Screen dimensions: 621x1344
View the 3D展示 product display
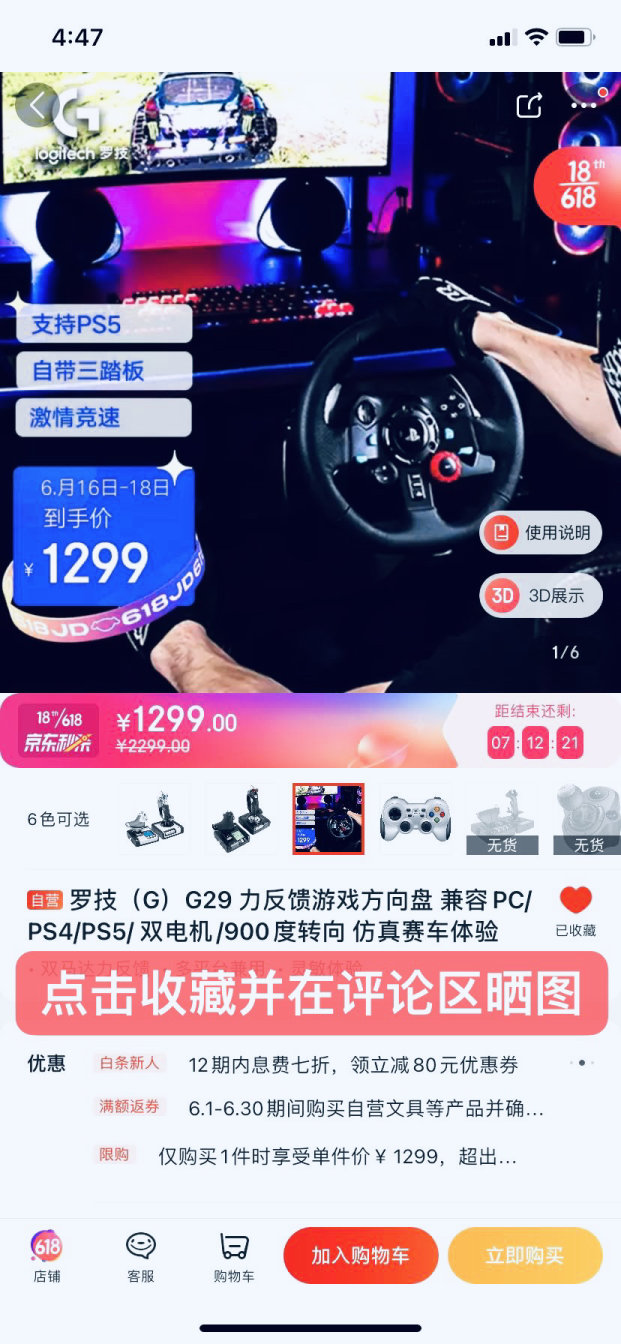click(x=541, y=595)
